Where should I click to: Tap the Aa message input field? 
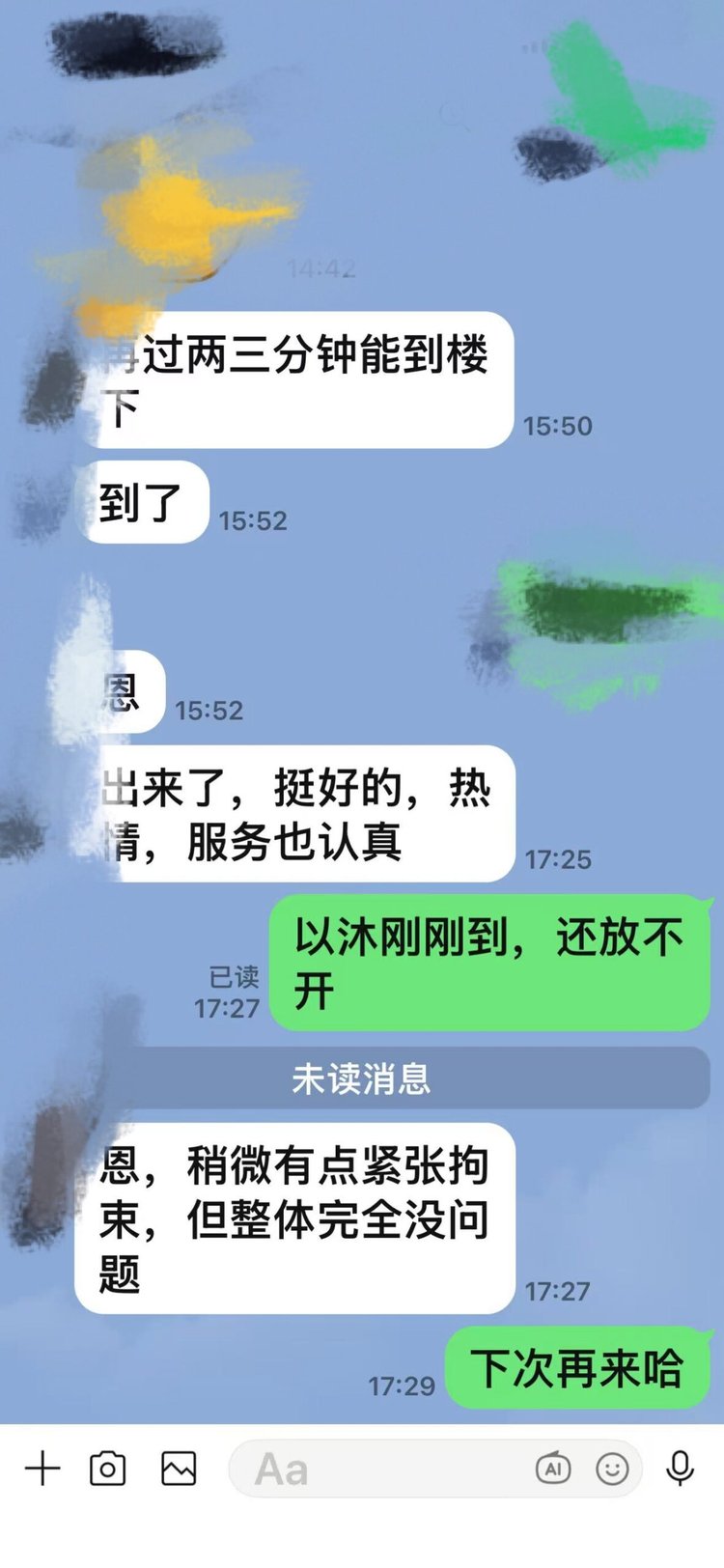pos(376,1470)
